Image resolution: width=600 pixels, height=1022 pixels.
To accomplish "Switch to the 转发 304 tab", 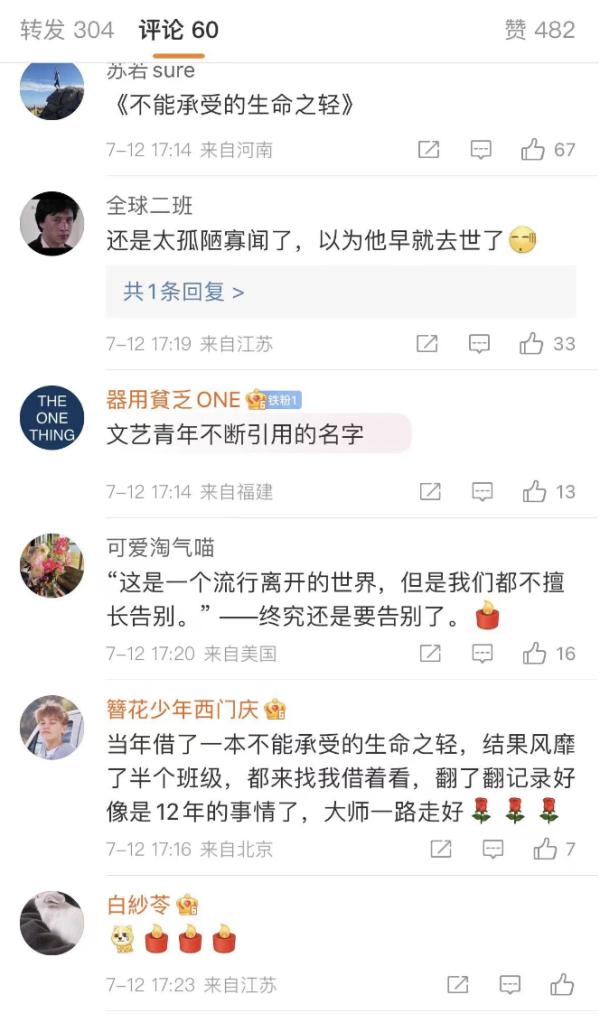I will [67, 30].
